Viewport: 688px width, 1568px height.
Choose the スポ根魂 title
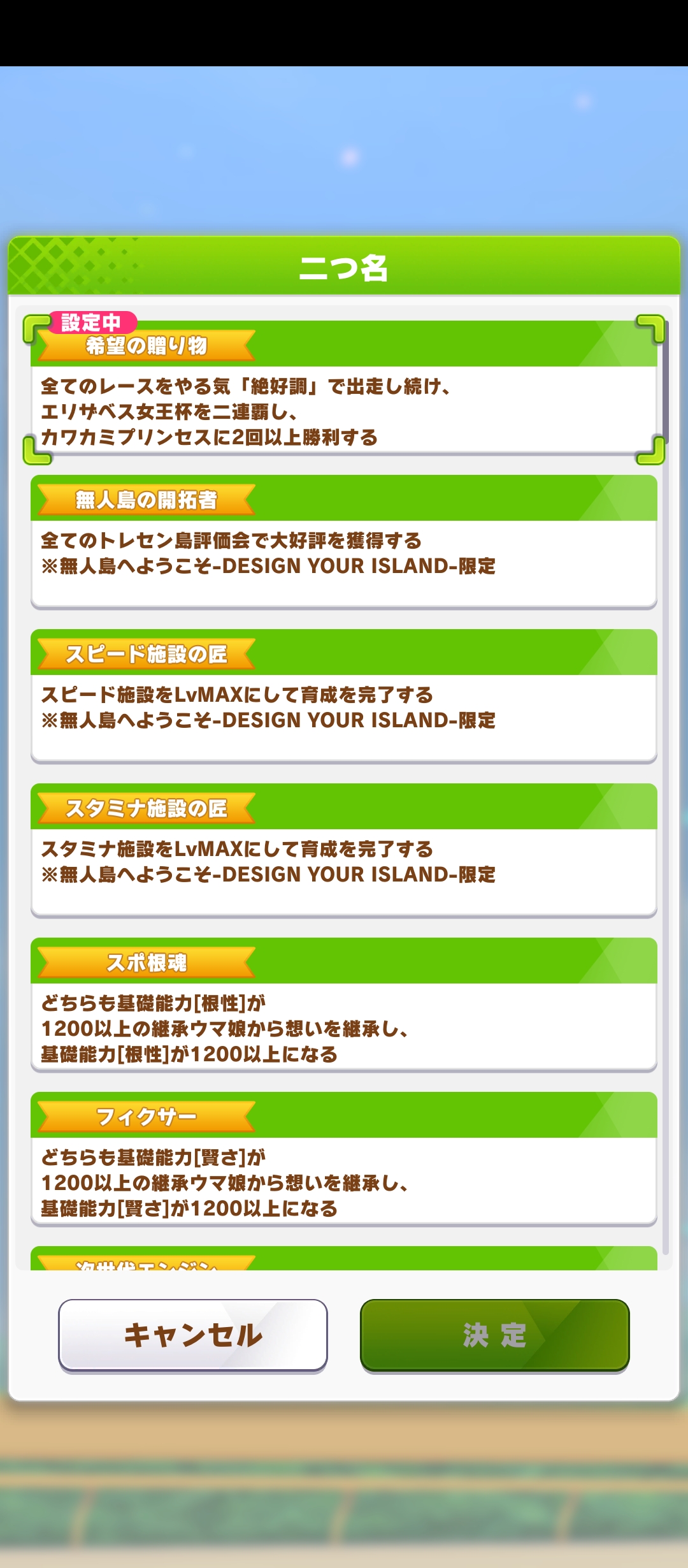click(344, 1005)
